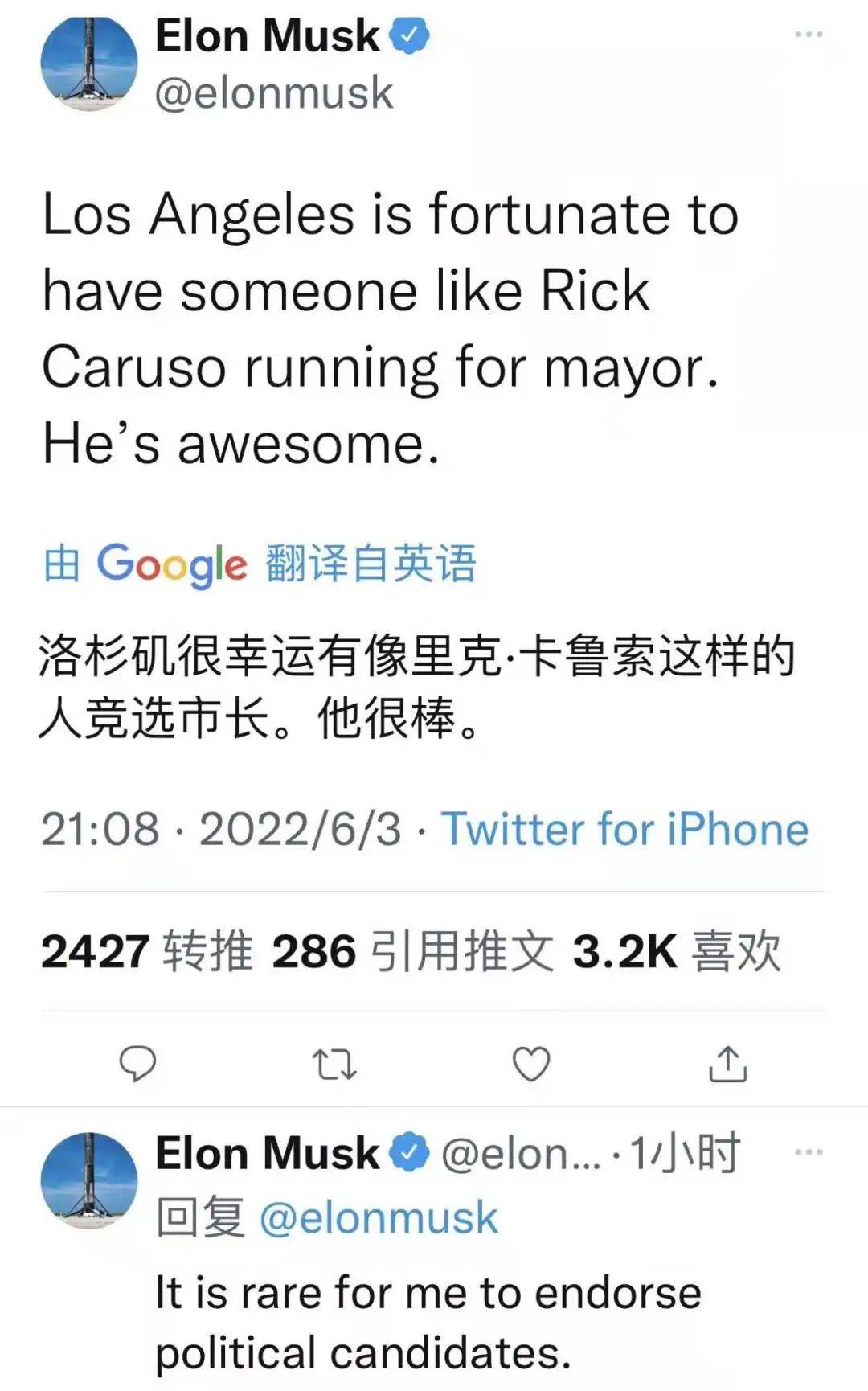868x1391 pixels.
Task: Like the tweet with the heart icon
Action: click(531, 1065)
